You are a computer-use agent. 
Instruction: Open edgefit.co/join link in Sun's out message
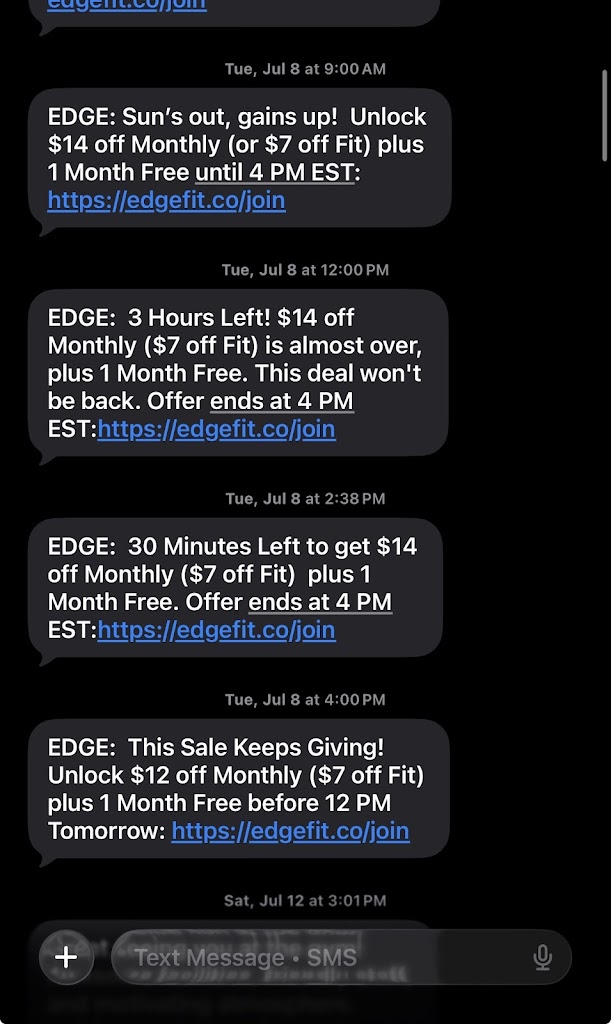coord(166,200)
